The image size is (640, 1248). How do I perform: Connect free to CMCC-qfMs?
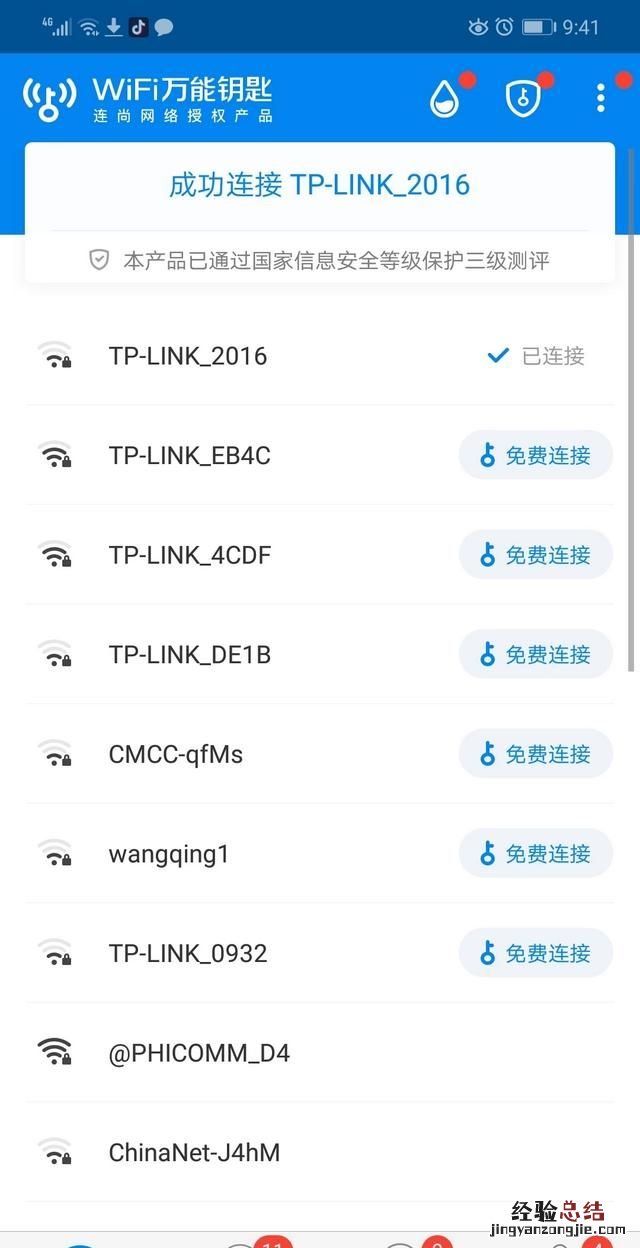(535, 755)
